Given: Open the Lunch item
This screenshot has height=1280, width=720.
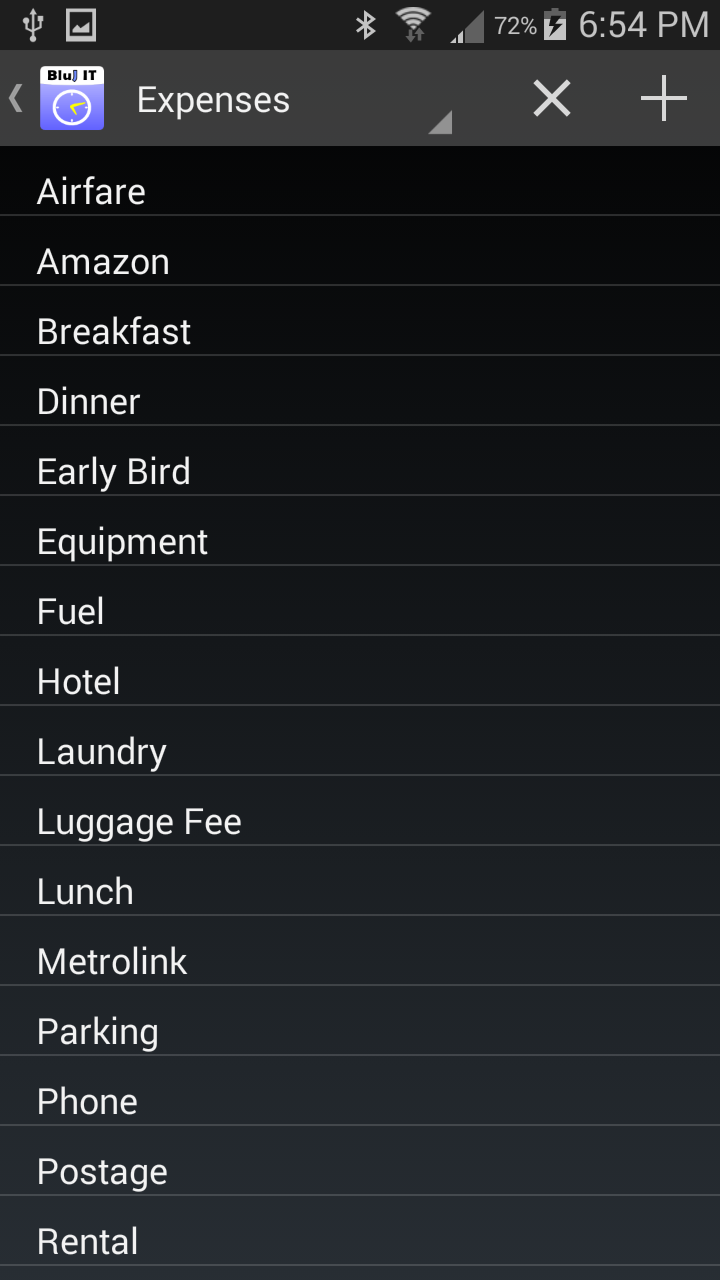Looking at the screenshot, I should tap(360, 891).
